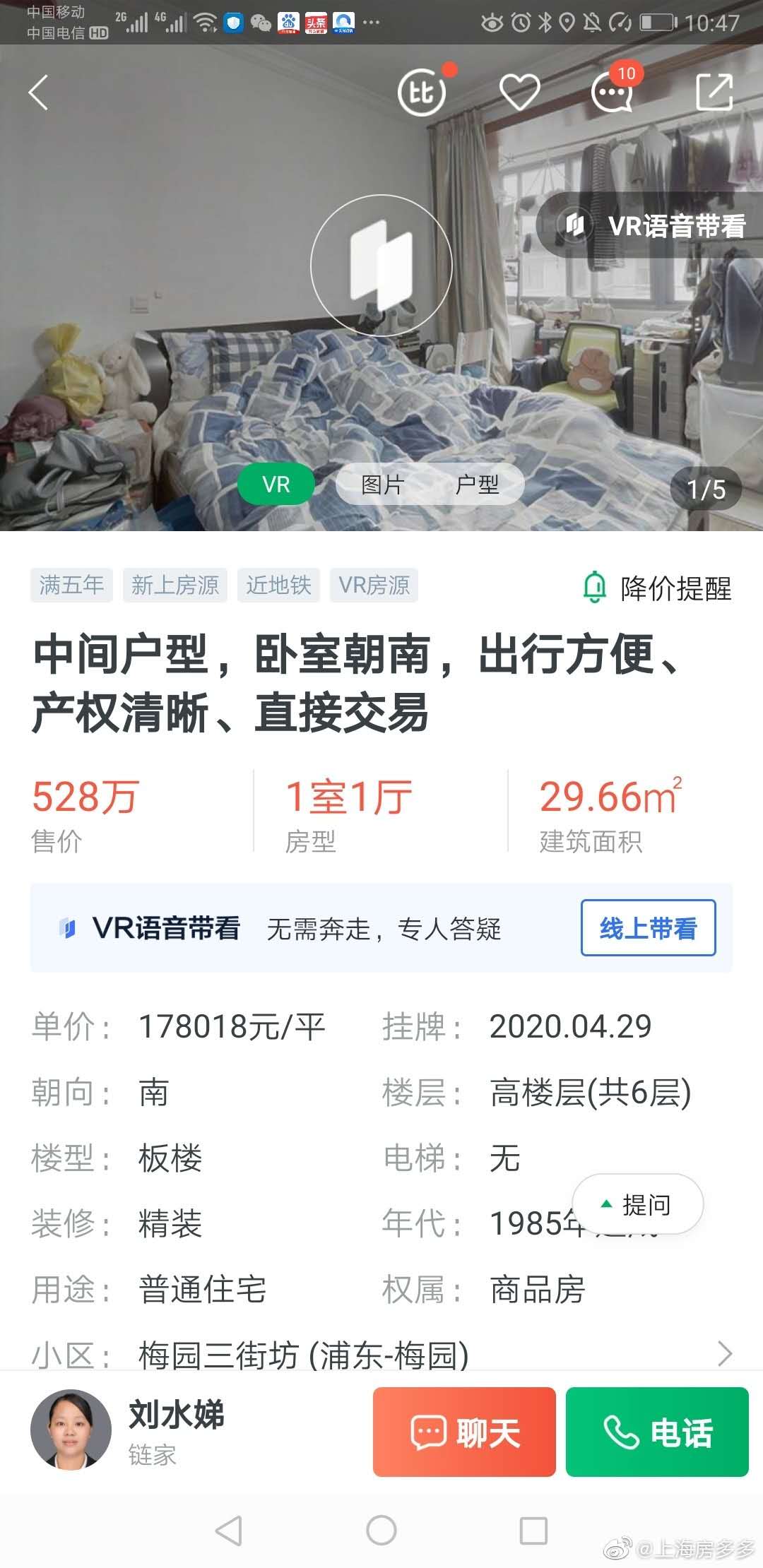763x1568 pixels.
Task: Favorite this listing with the heart icon
Action: tap(520, 94)
